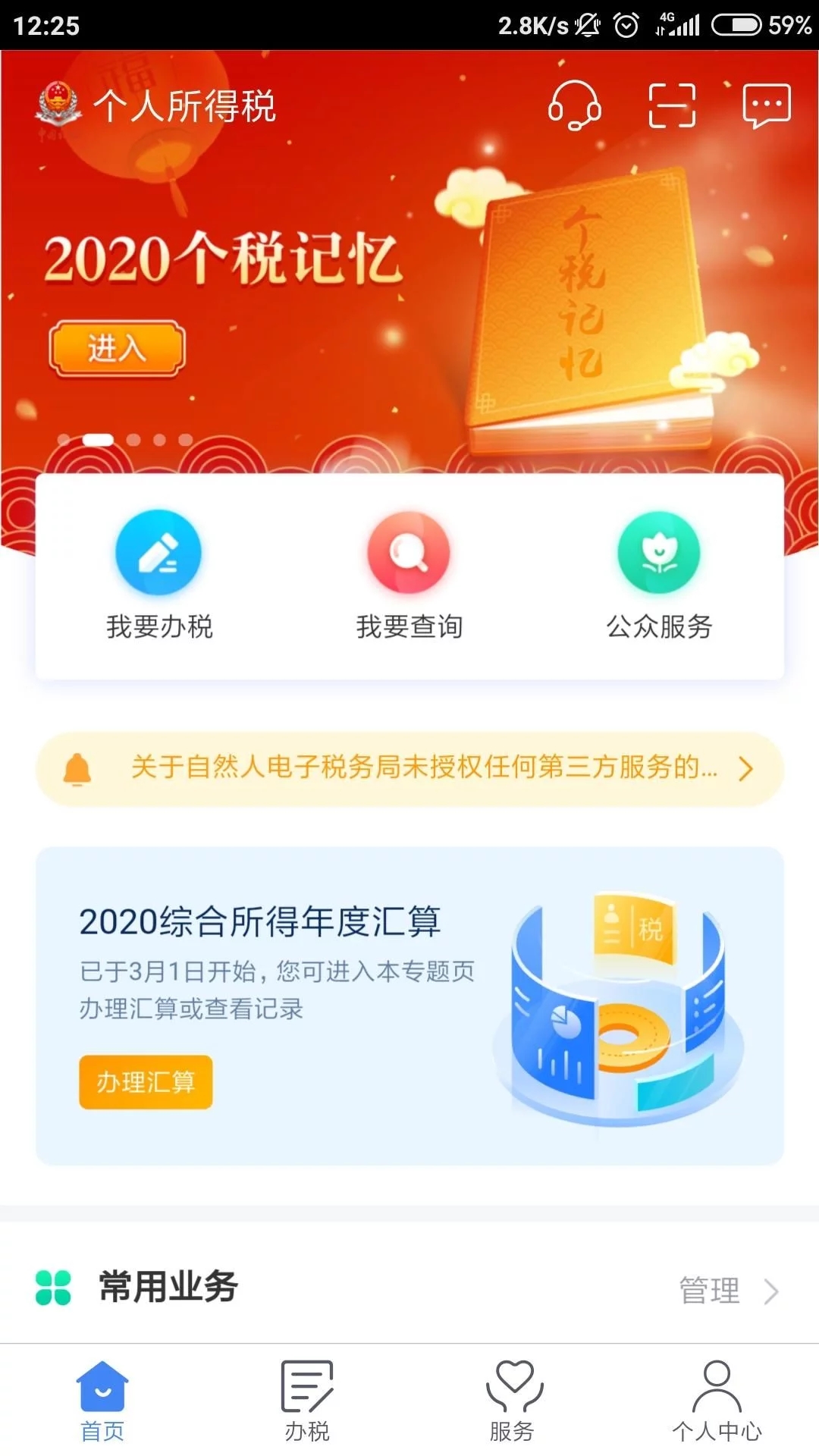Image resolution: width=819 pixels, height=1456 pixels.
Task: Open the notice about 自然人电子税务局
Action: 409,768
